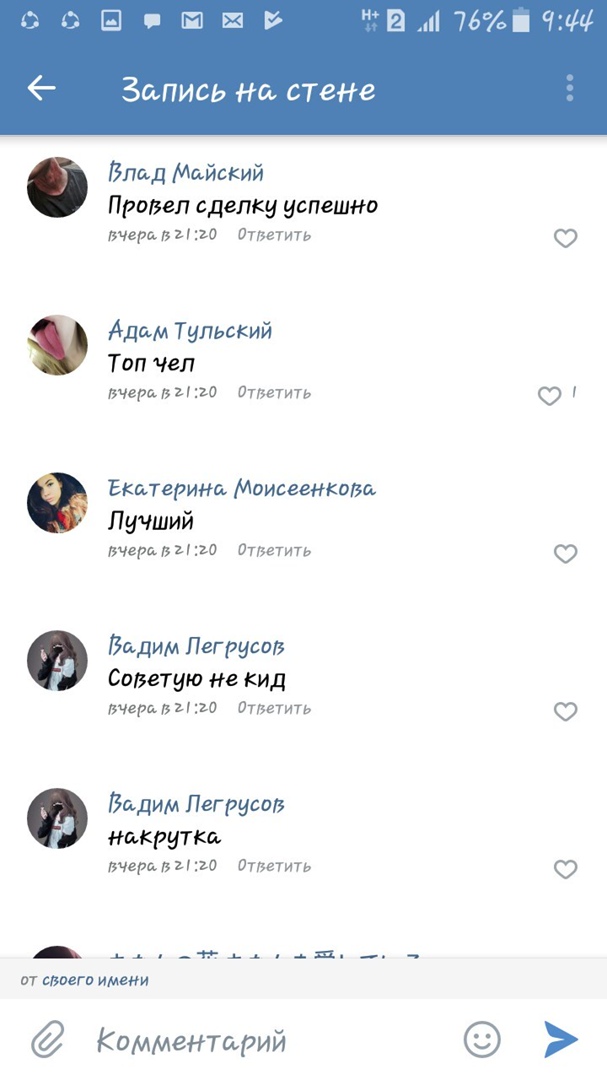Like the comment "Советую не кид"

coord(565,711)
